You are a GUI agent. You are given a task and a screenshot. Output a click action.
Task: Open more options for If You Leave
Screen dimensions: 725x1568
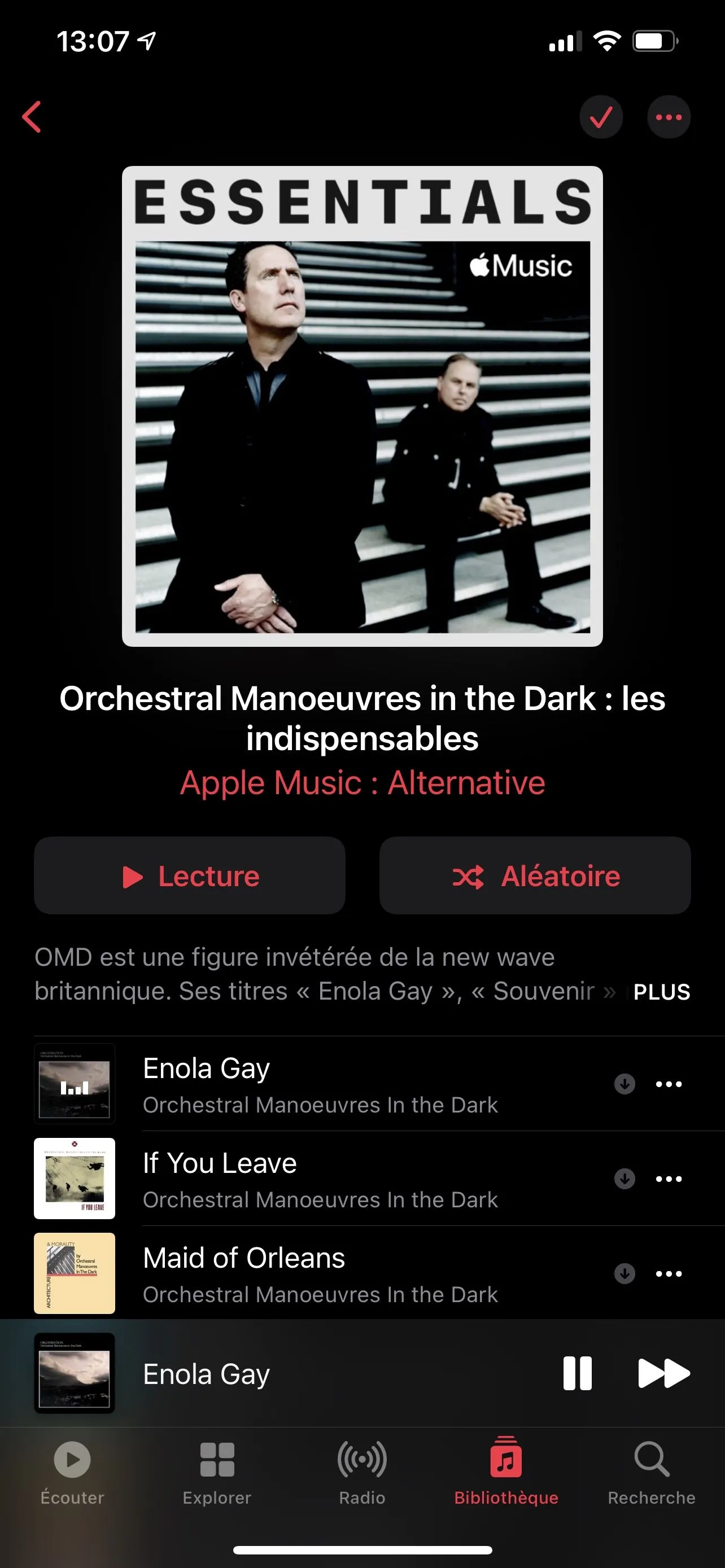[669, 1179]
